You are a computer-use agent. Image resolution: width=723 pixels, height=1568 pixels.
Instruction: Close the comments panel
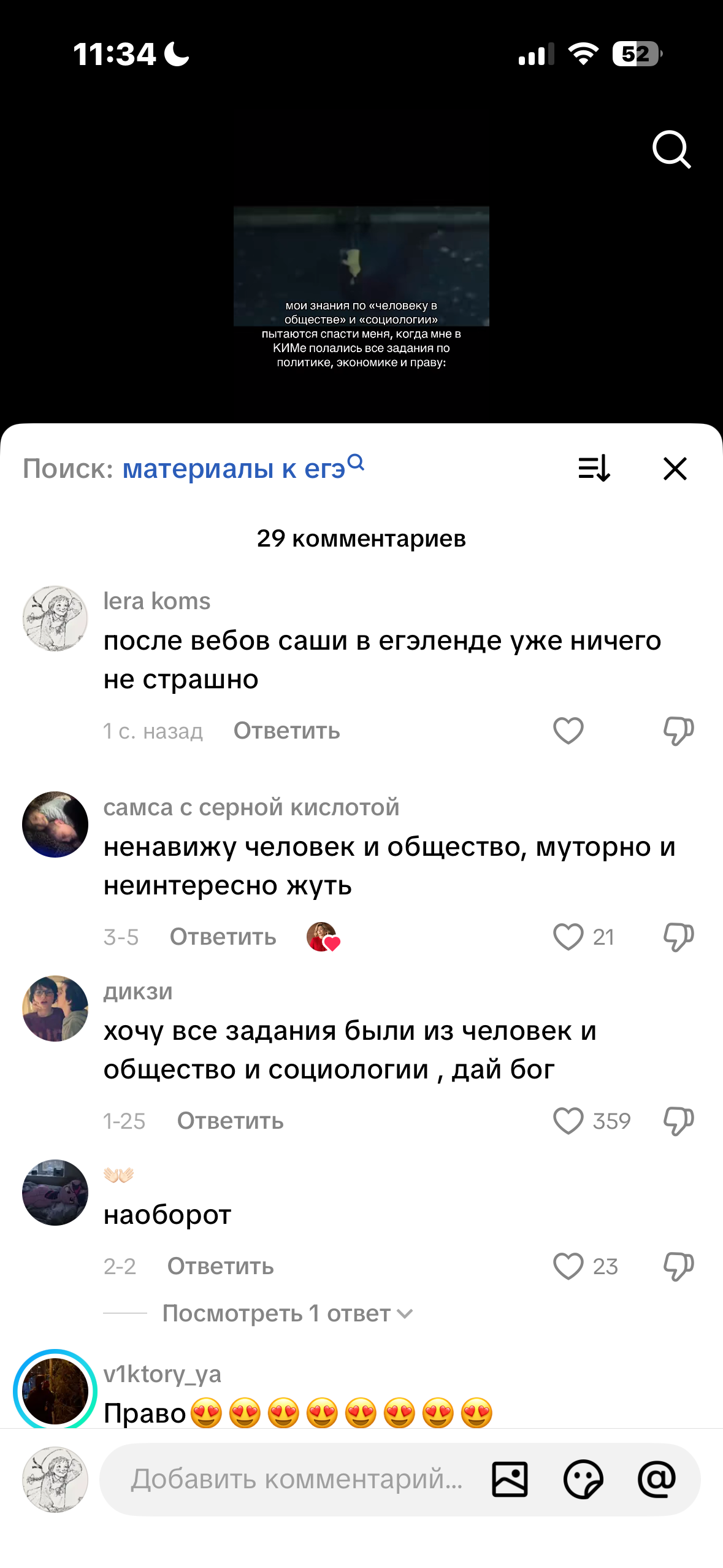(675, 469)
